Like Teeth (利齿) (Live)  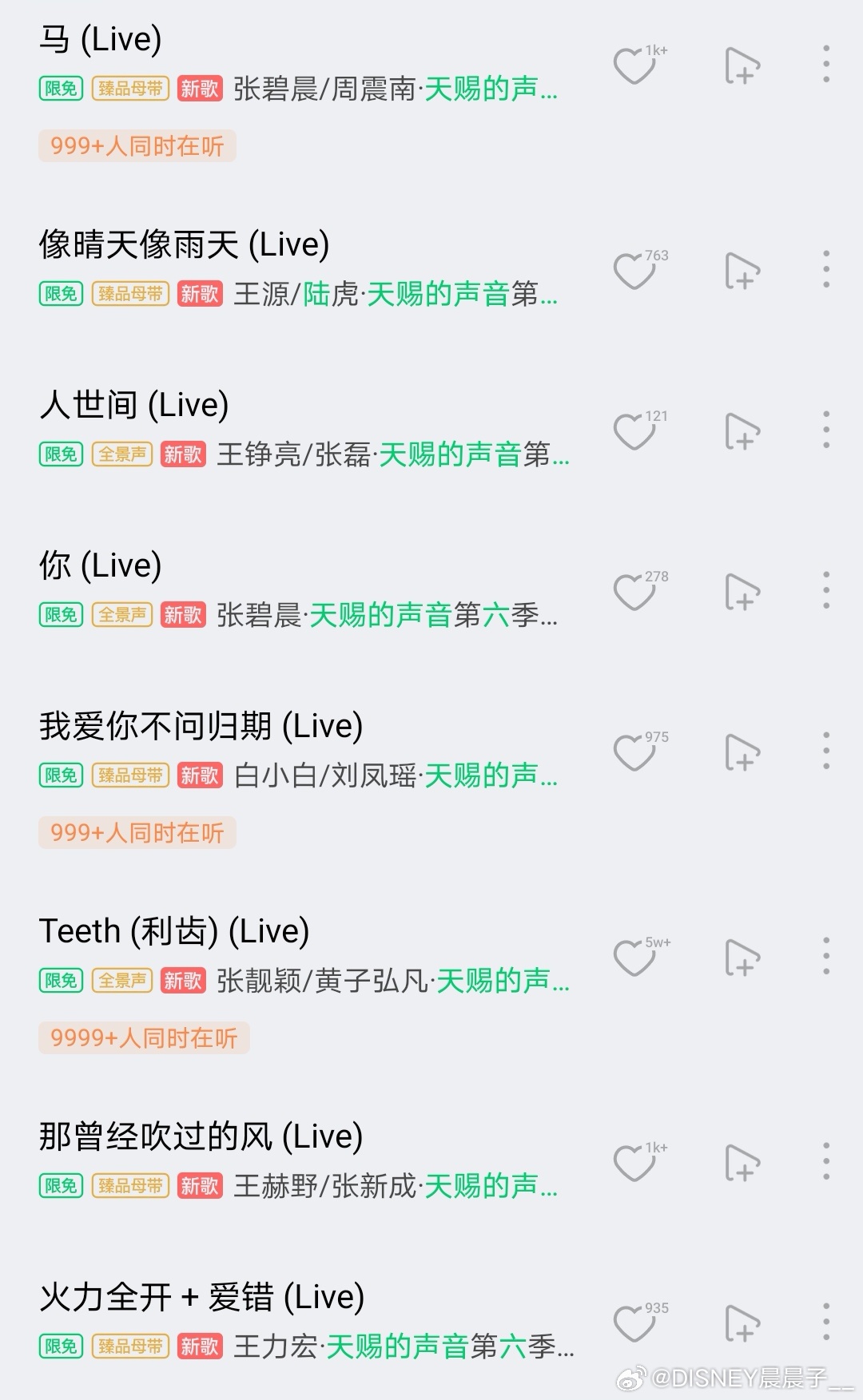[634, 958]
